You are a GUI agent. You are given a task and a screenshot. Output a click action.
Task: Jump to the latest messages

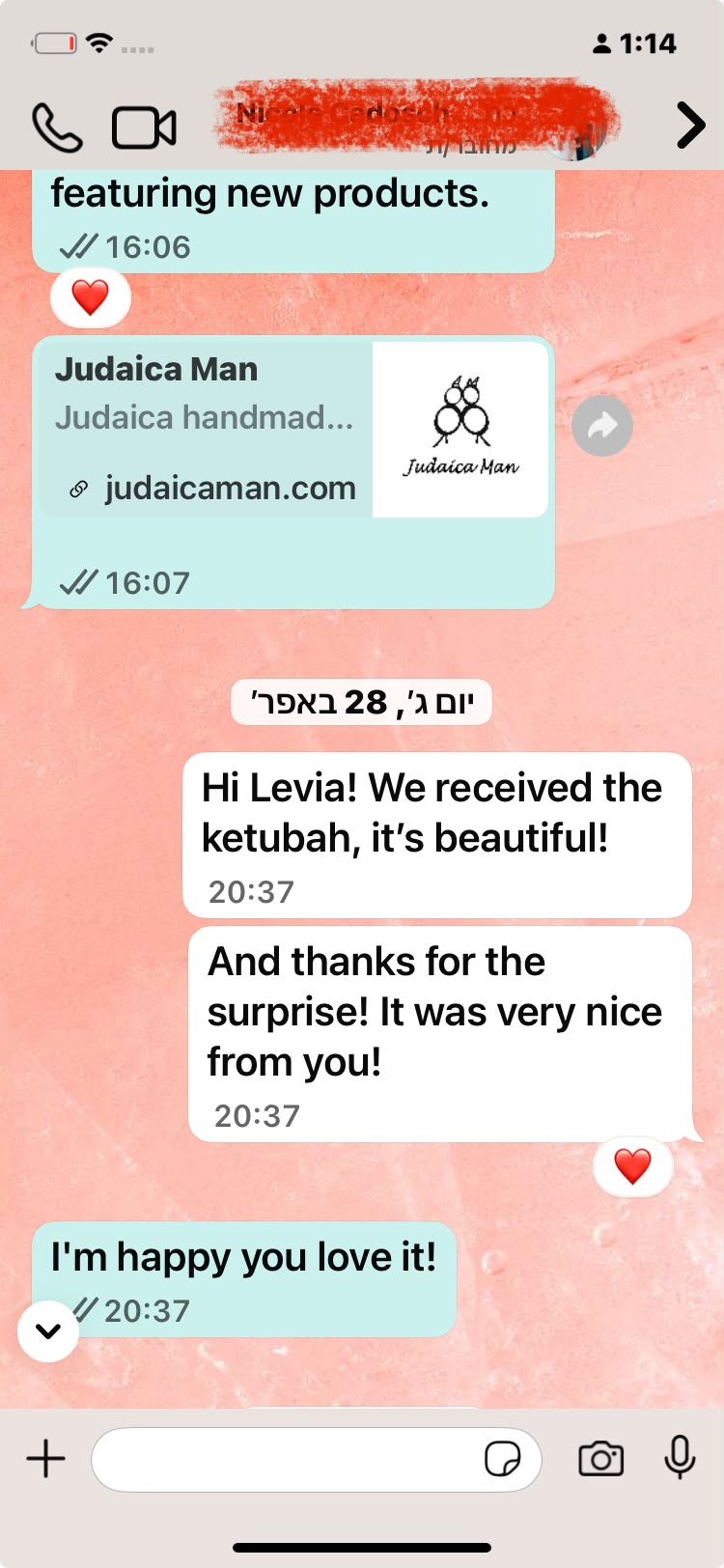[48, 1330]
